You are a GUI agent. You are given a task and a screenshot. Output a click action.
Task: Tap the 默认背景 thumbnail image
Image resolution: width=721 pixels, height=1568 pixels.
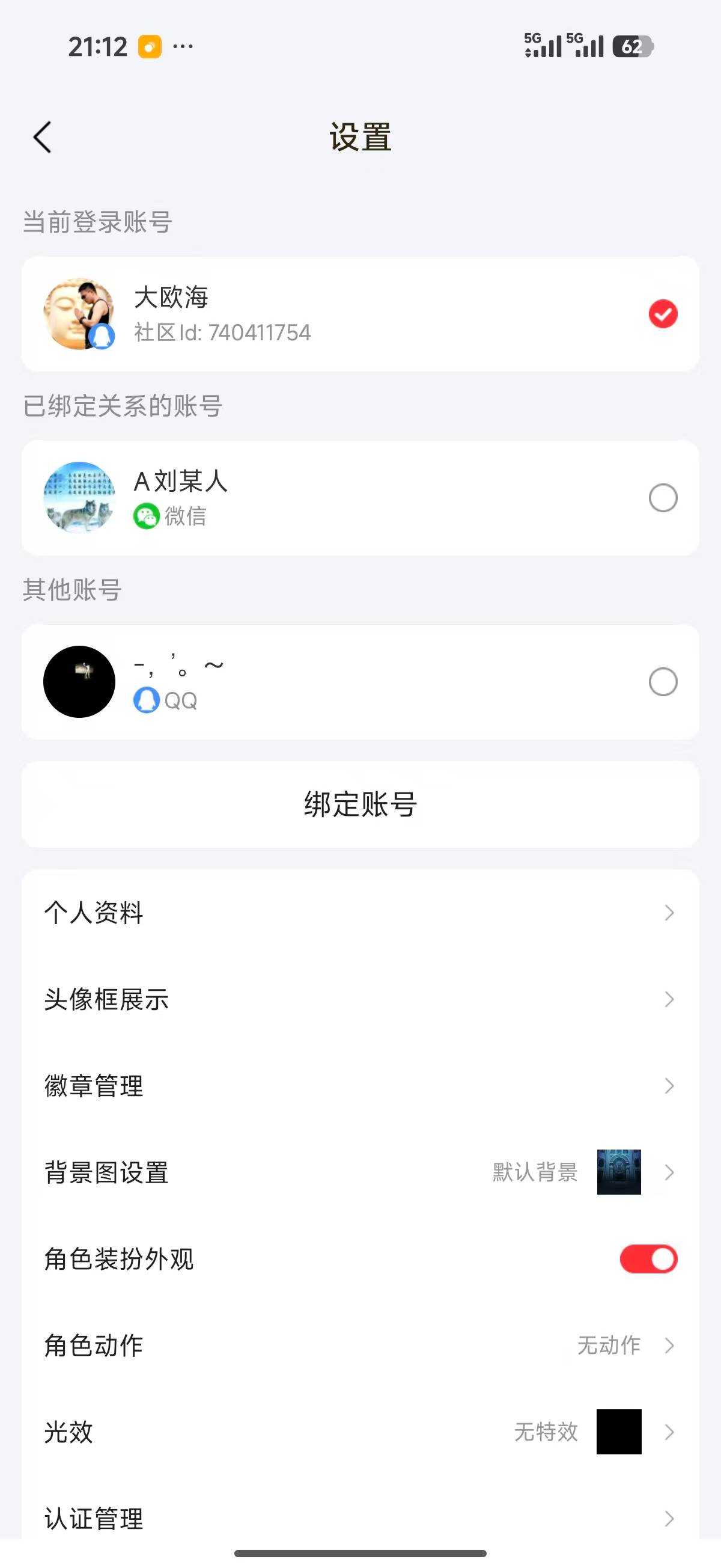pyautogui.click(x=619, y=1173)
